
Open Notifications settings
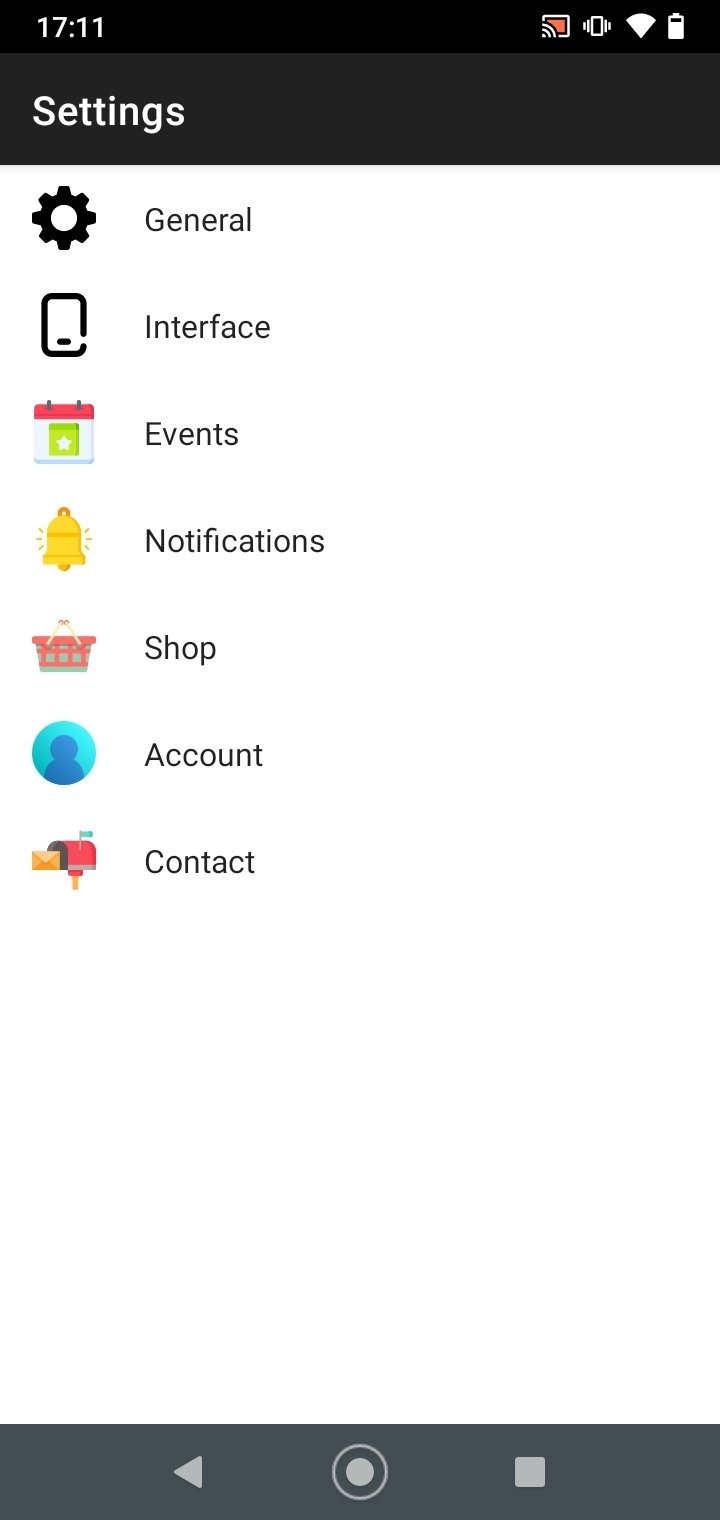(x=360, y=540)
